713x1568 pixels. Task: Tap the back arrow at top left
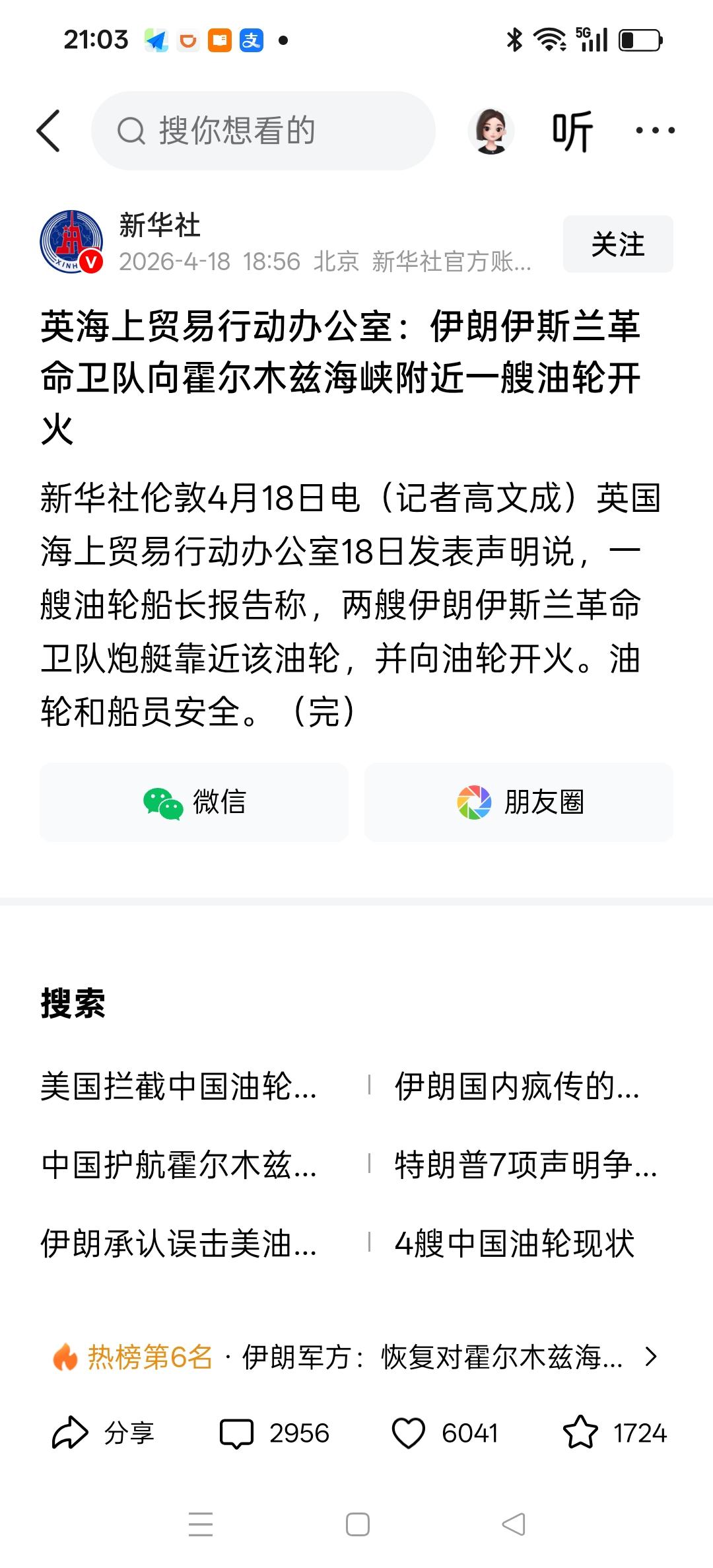click(x=50, y=129)
